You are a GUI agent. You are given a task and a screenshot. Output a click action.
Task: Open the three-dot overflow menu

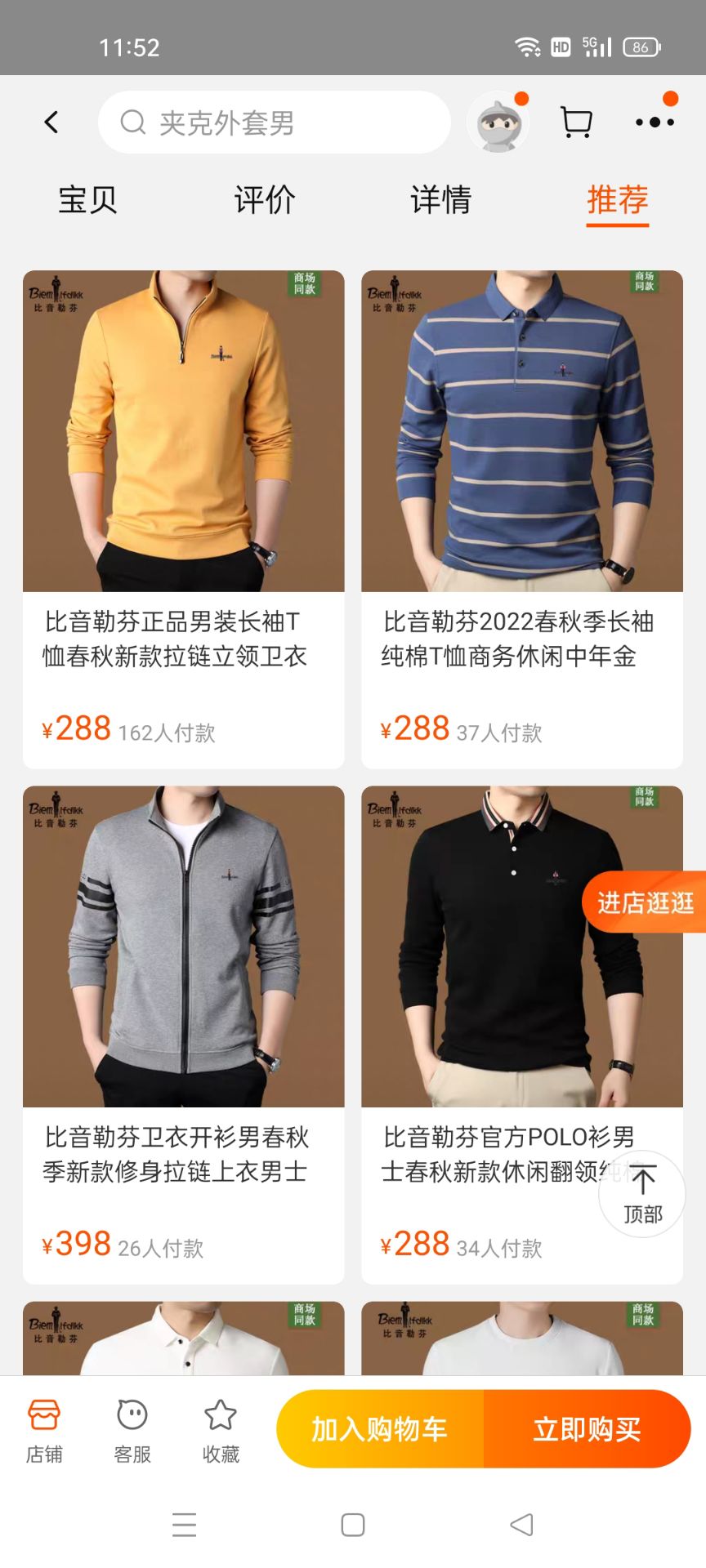(655, 122)
